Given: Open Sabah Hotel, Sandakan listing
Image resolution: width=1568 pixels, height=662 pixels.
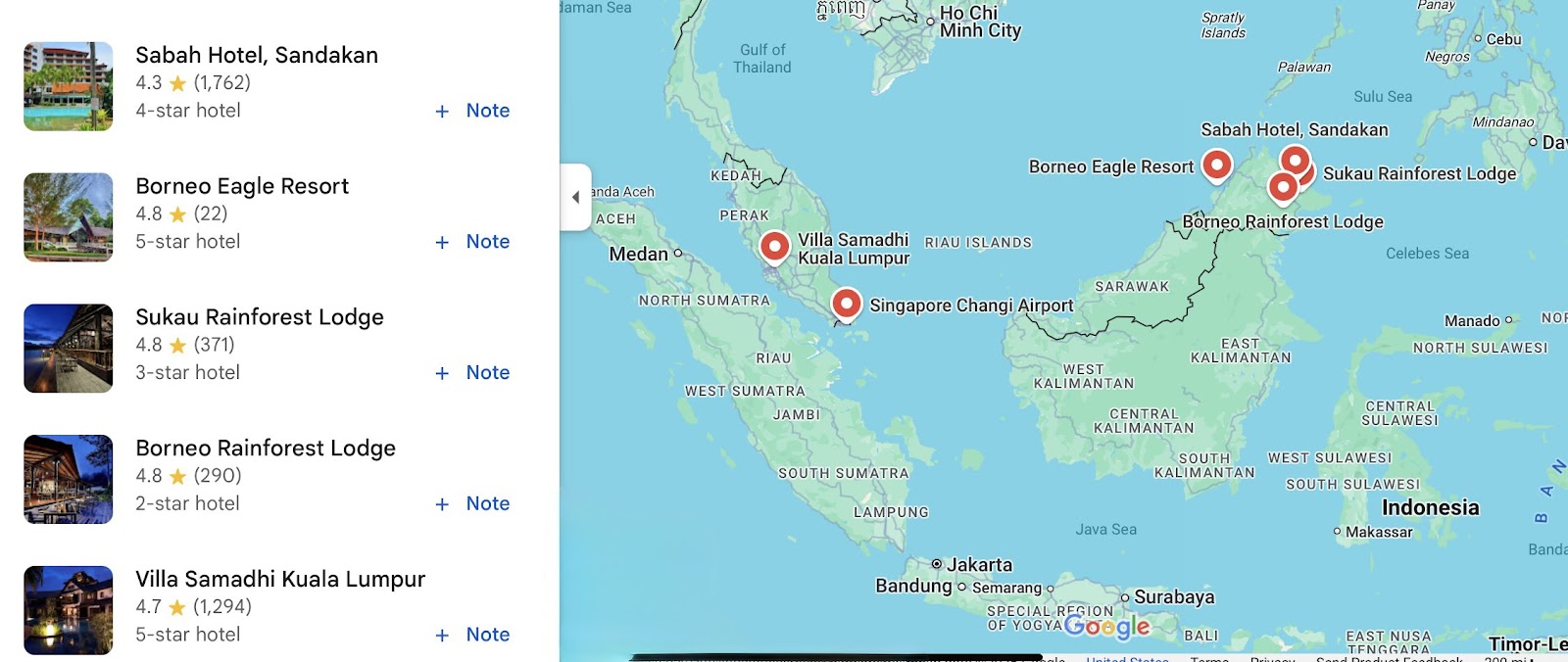Looking at the screenshot, I should (257, 55).
